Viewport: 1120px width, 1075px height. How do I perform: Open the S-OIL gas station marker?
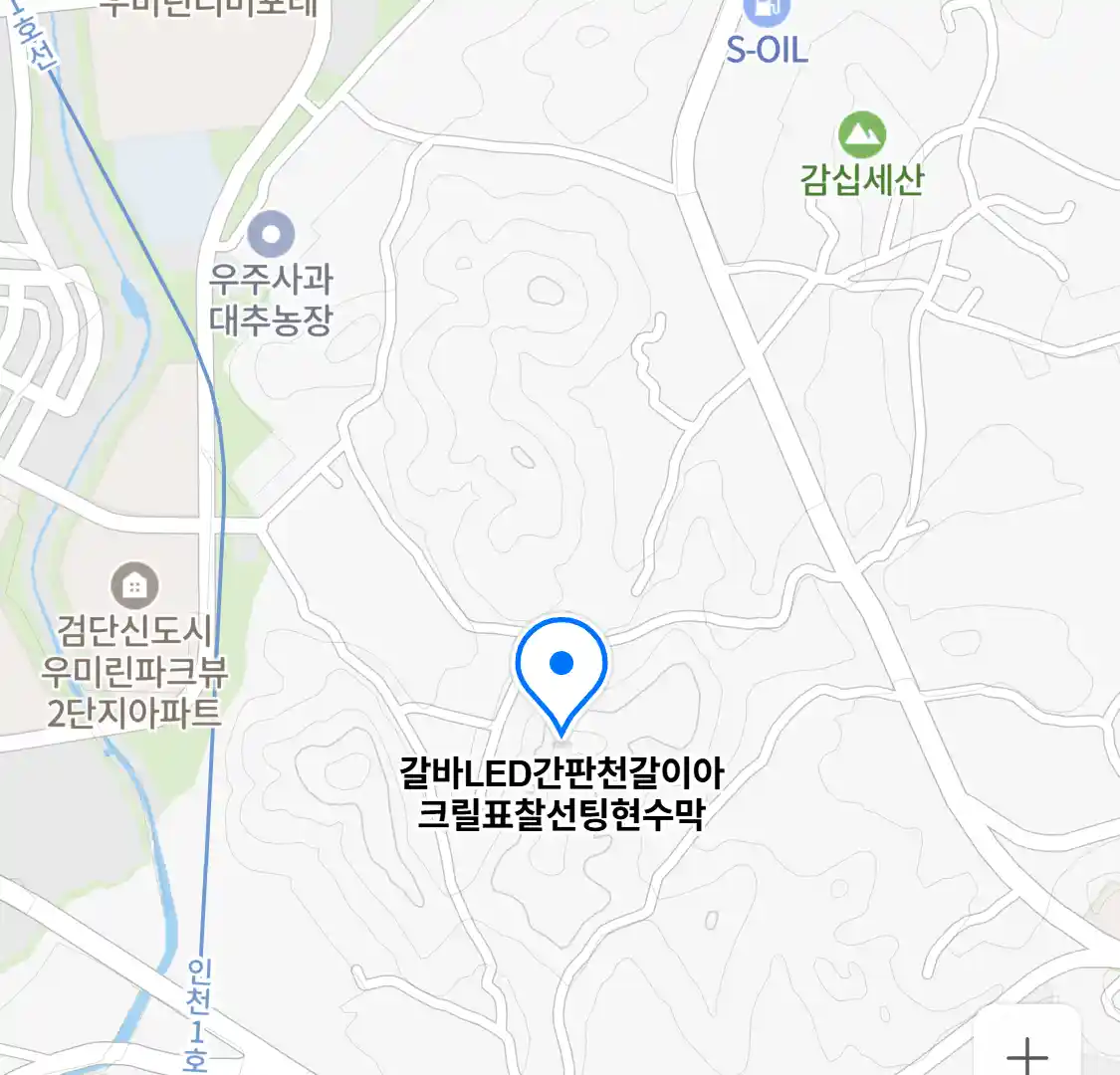tap(766, 12)
